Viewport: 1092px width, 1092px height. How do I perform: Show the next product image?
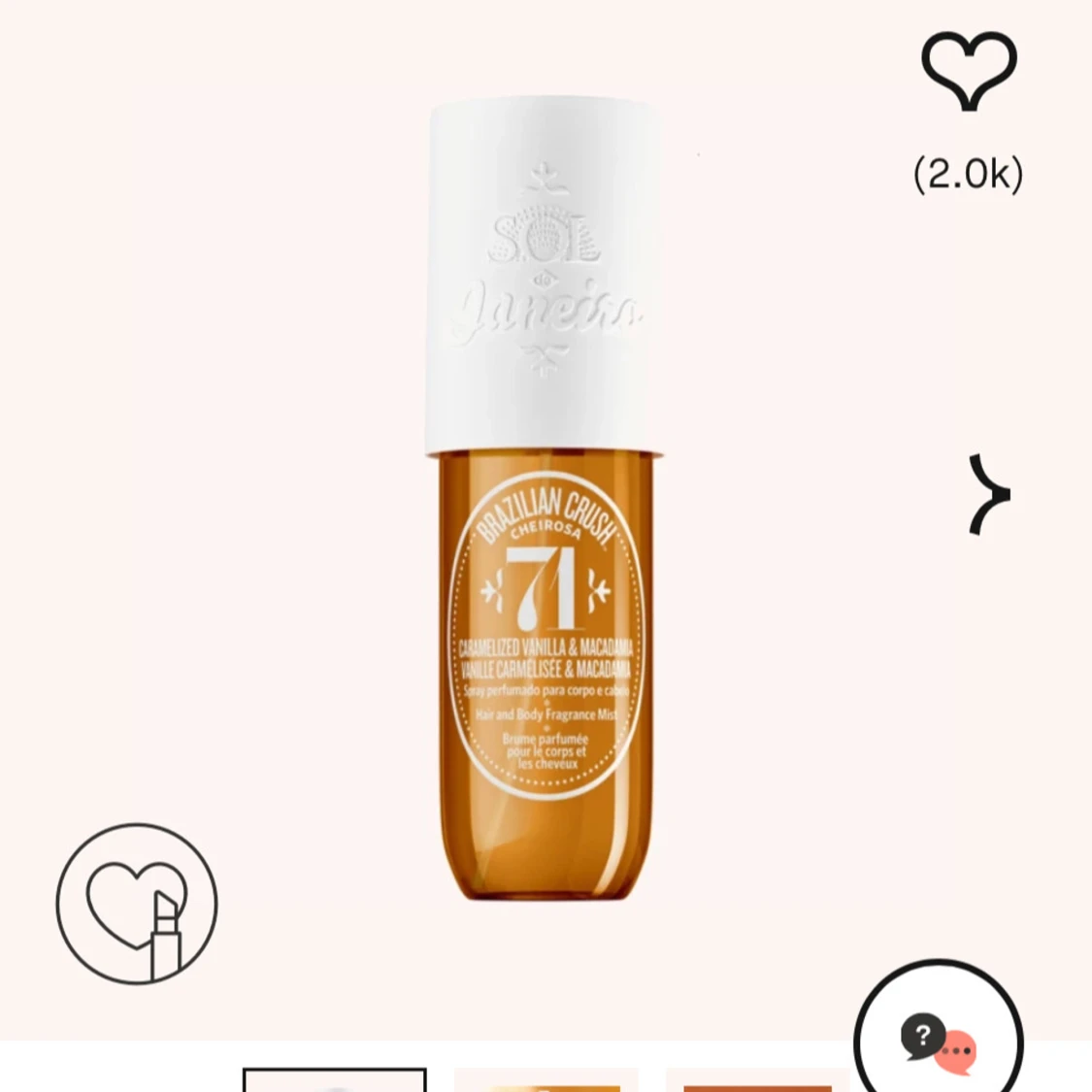[x=989, y=494]
